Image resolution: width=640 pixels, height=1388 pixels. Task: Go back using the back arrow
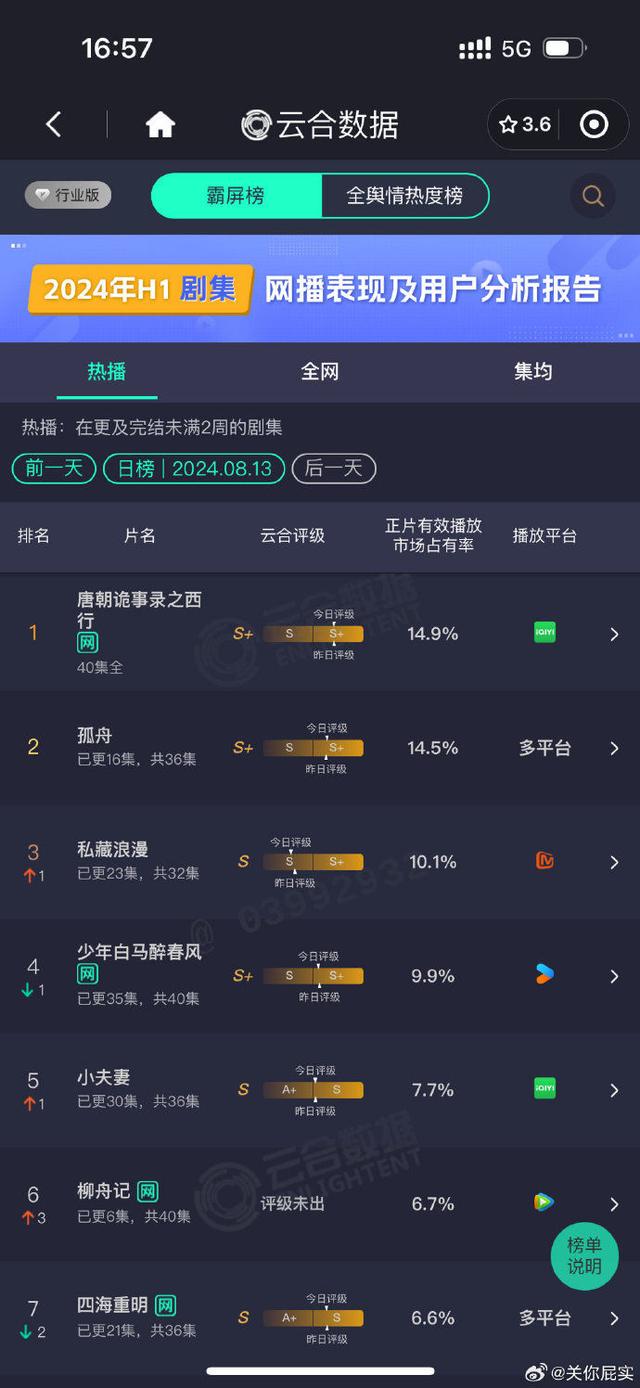(x=54, y=124)
